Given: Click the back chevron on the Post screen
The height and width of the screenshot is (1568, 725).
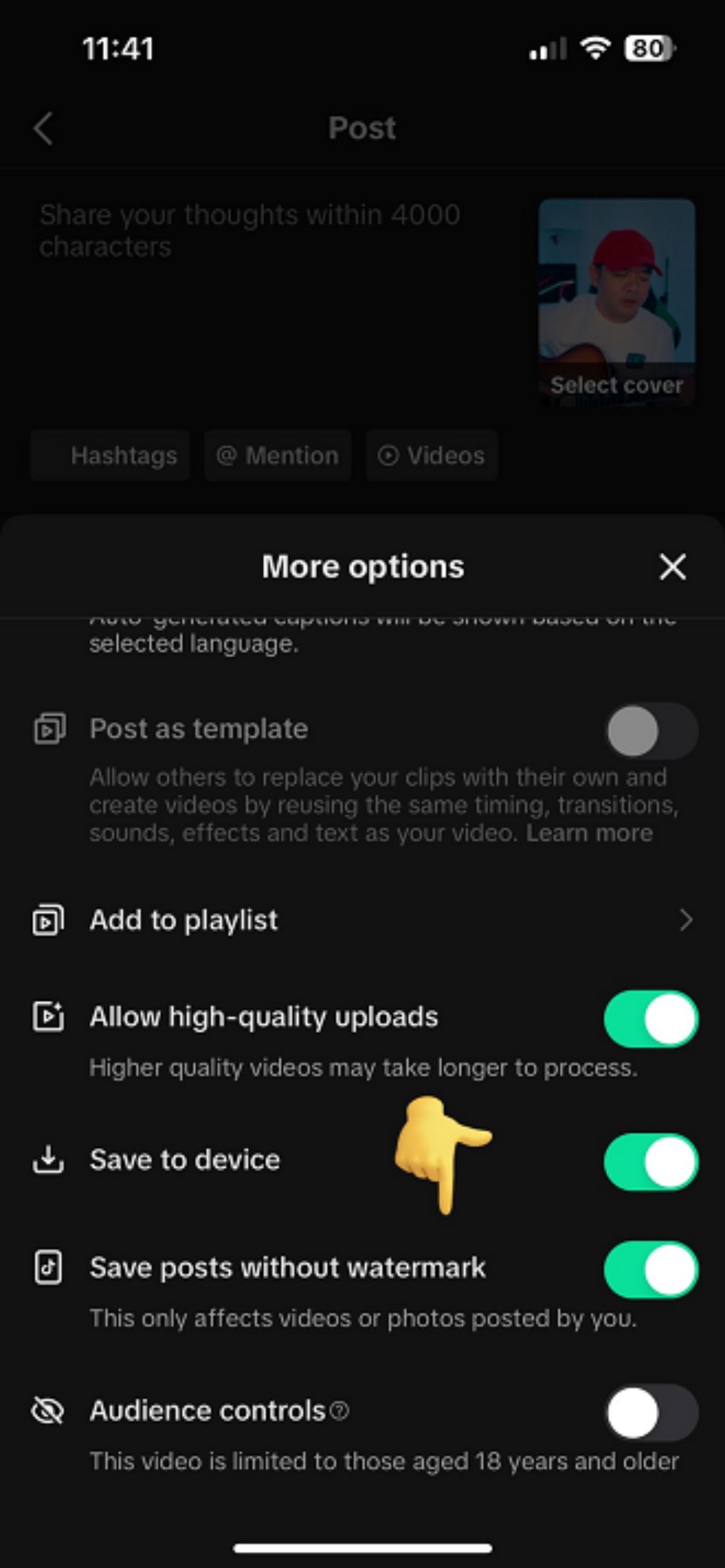Looking at the screenshot, I should pos(43,129).
